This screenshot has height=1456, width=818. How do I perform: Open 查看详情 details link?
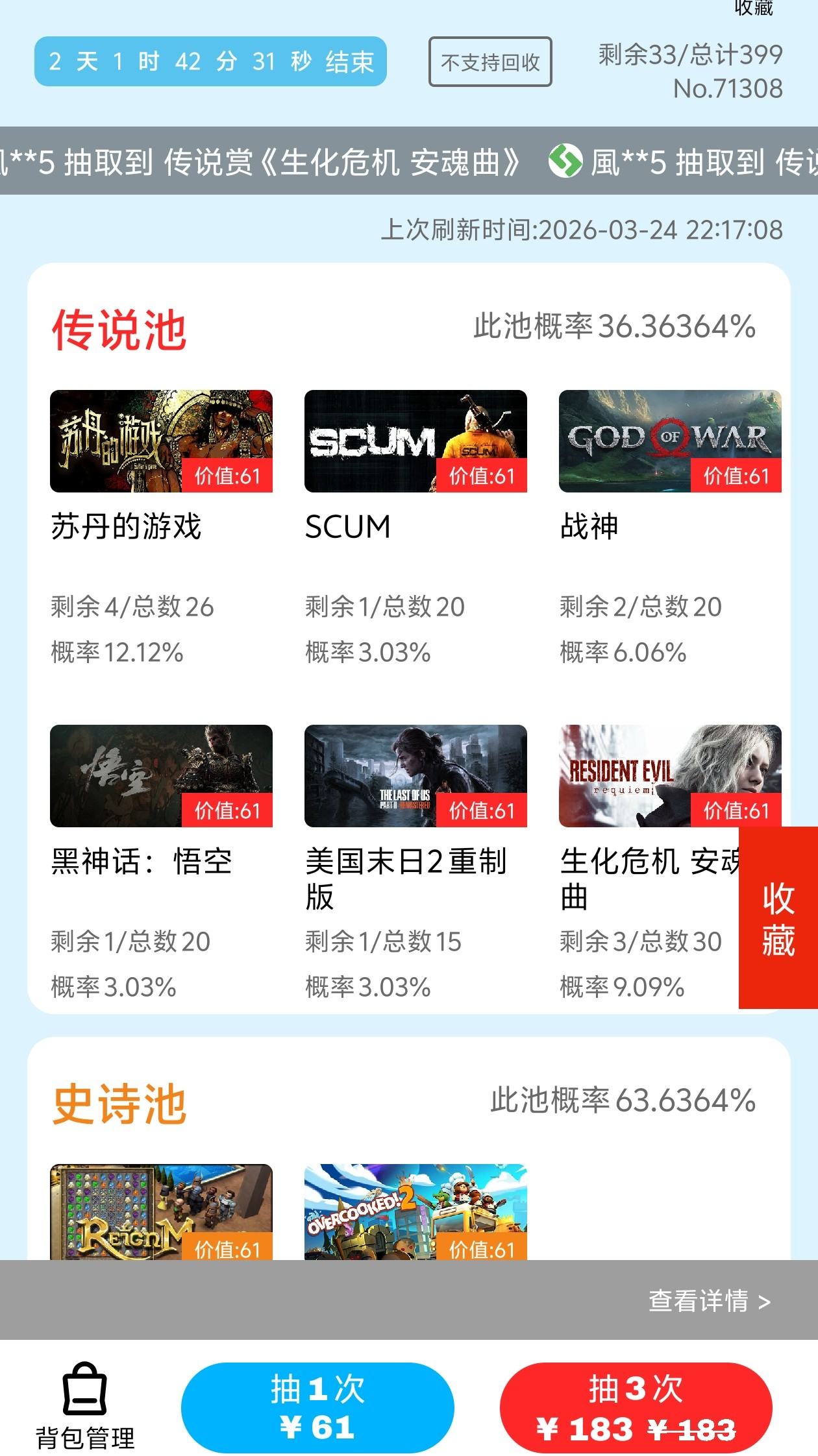point(709,1300)
